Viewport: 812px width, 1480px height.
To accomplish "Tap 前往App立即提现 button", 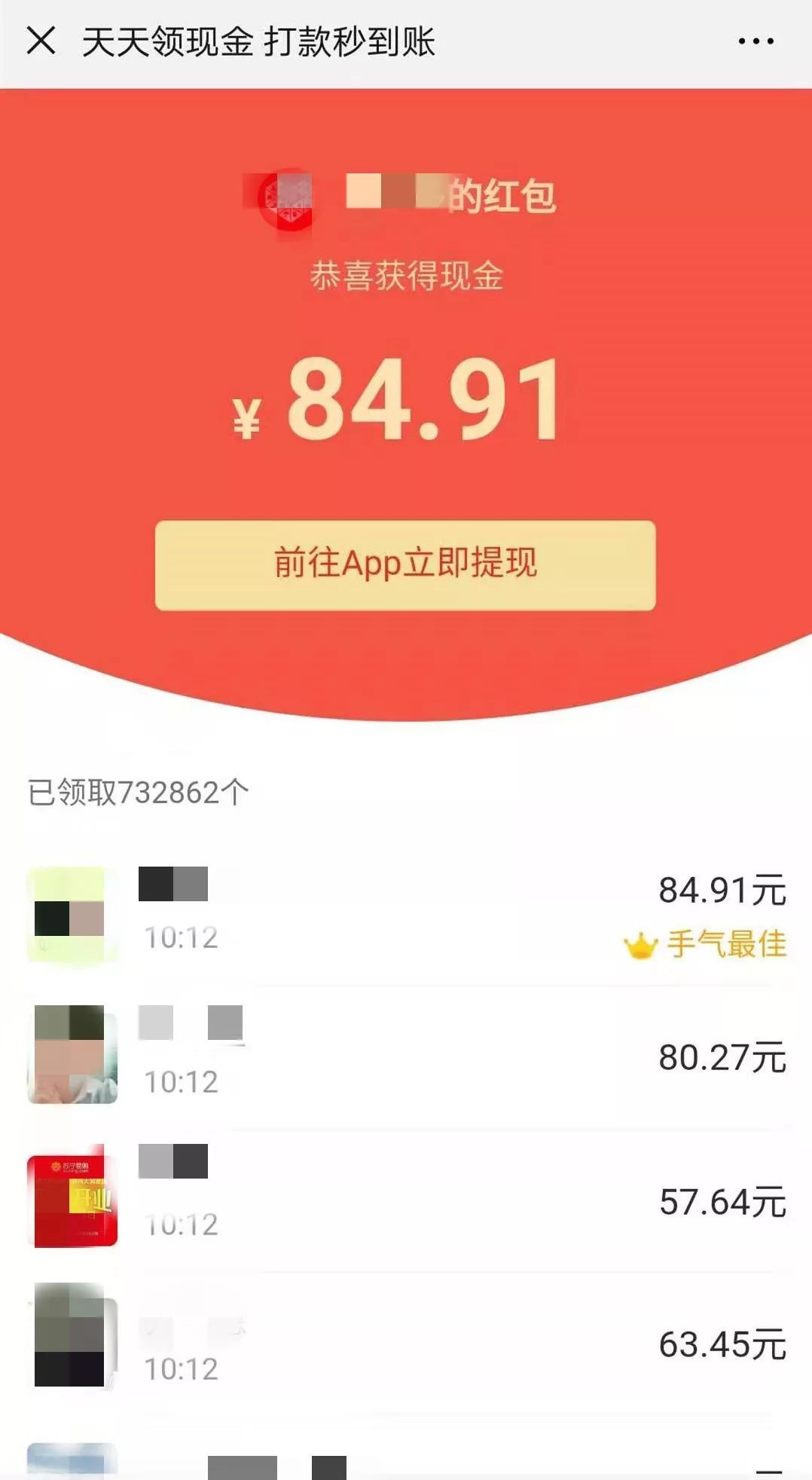I will point(405,564).
